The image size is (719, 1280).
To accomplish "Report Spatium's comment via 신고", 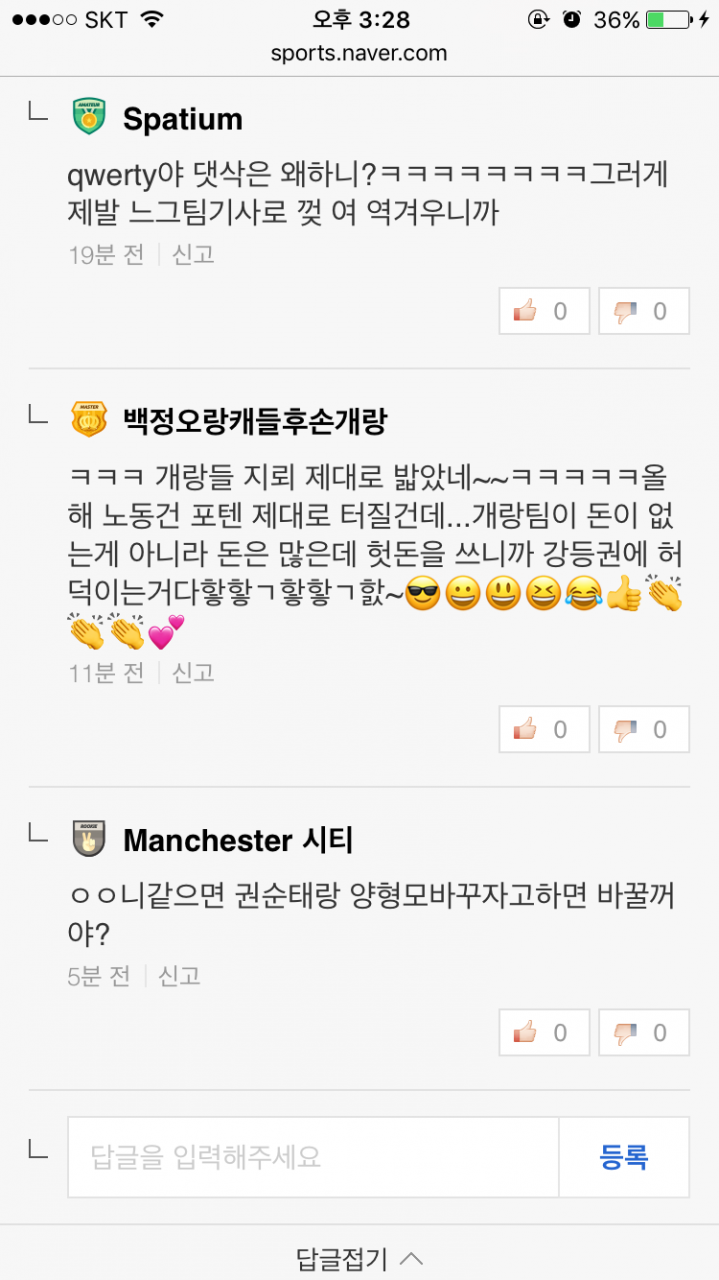I will pos(193,255).
